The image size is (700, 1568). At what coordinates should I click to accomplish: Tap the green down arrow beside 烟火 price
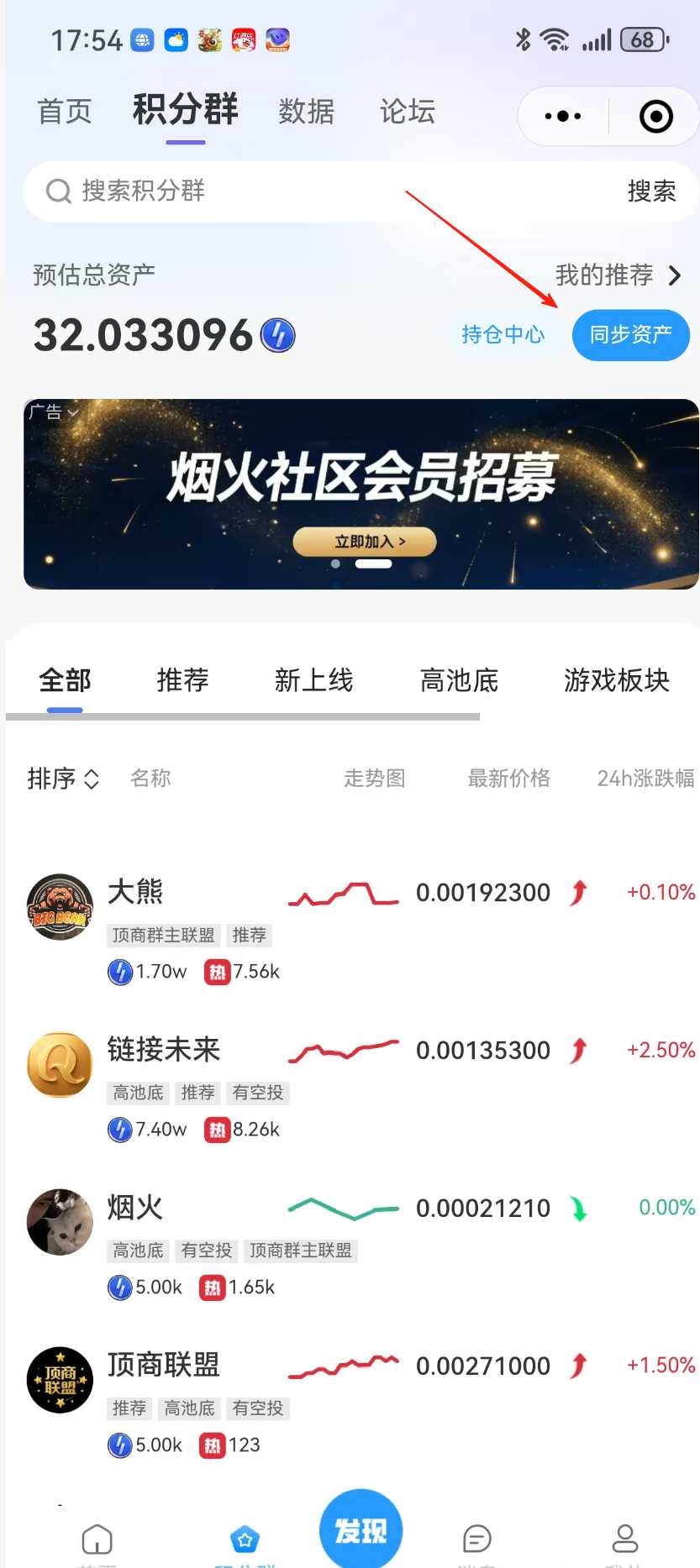(578, 1209)
